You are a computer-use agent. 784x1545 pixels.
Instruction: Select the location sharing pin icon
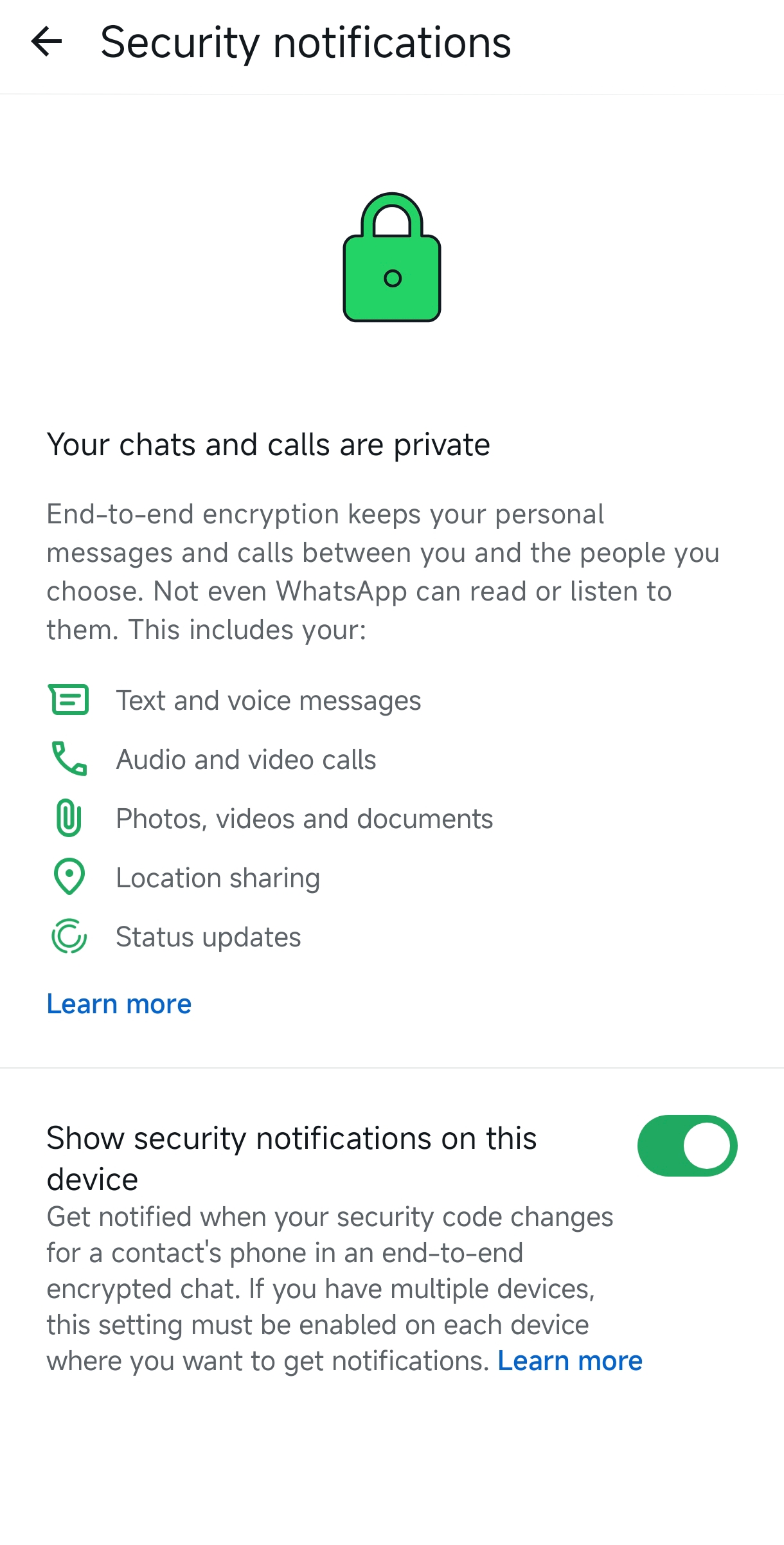69,877
